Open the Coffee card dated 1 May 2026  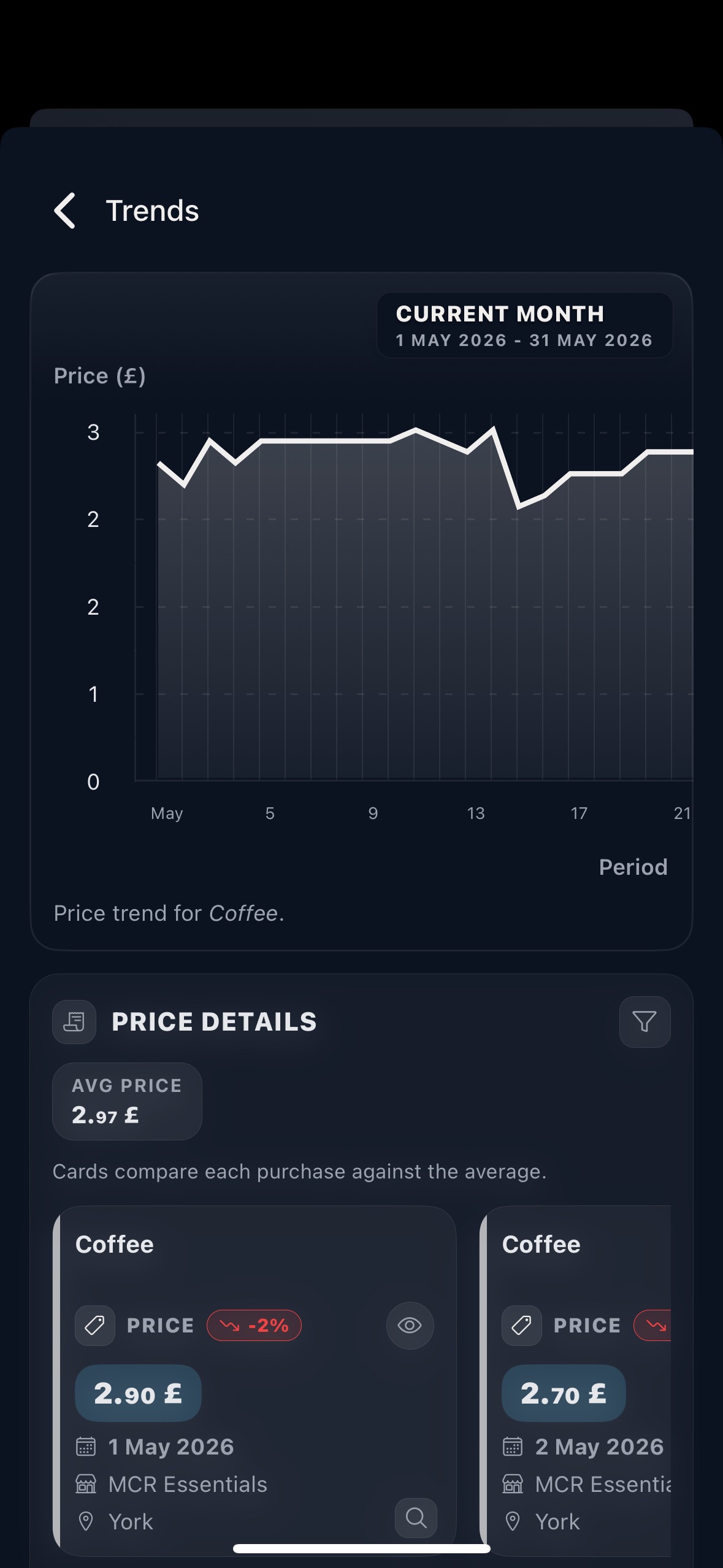pos(254,1380)
